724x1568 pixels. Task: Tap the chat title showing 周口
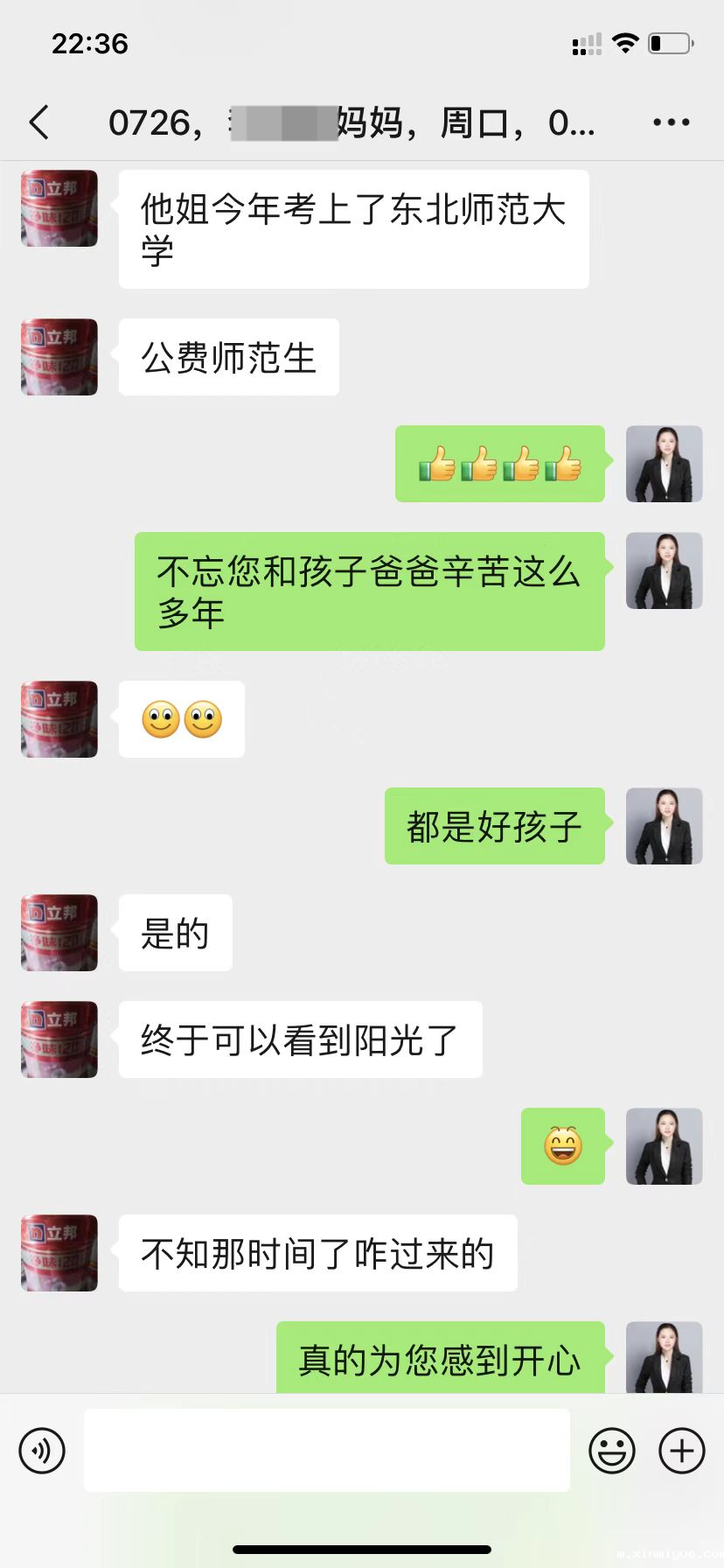coord(350,122)
